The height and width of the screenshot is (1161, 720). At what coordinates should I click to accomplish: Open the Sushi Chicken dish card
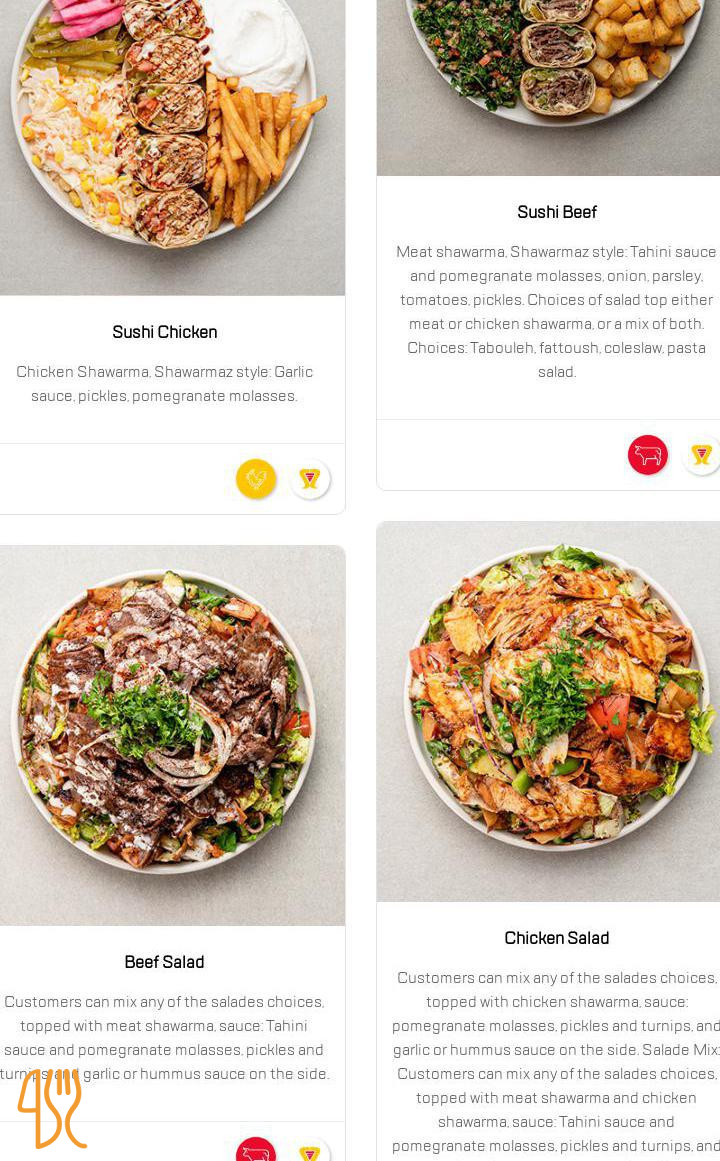pos(165,332)
